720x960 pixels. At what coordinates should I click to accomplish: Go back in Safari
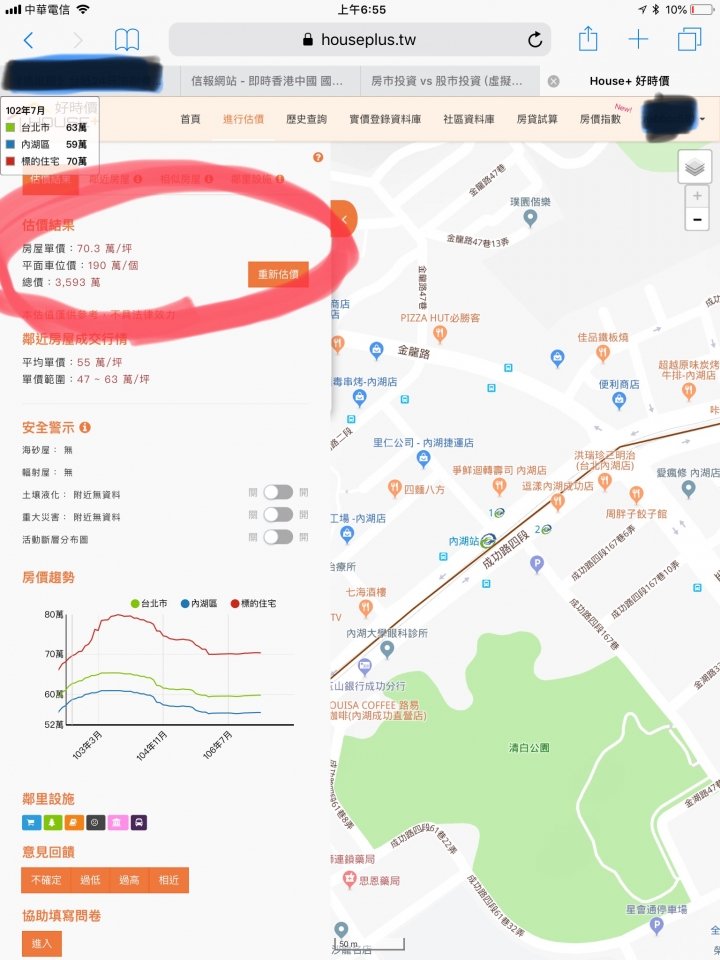click(29, 40)
